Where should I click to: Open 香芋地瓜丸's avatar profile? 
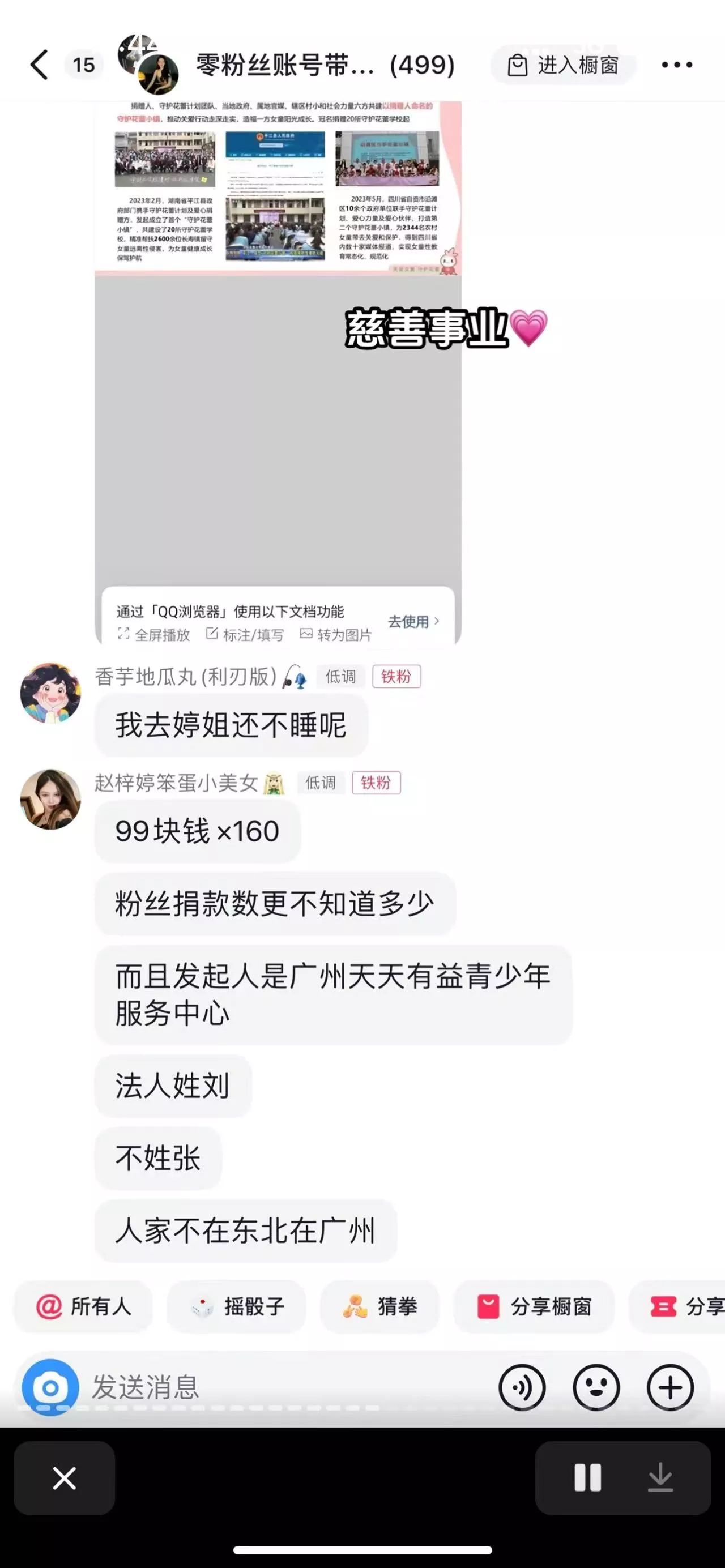coord(50,693)
